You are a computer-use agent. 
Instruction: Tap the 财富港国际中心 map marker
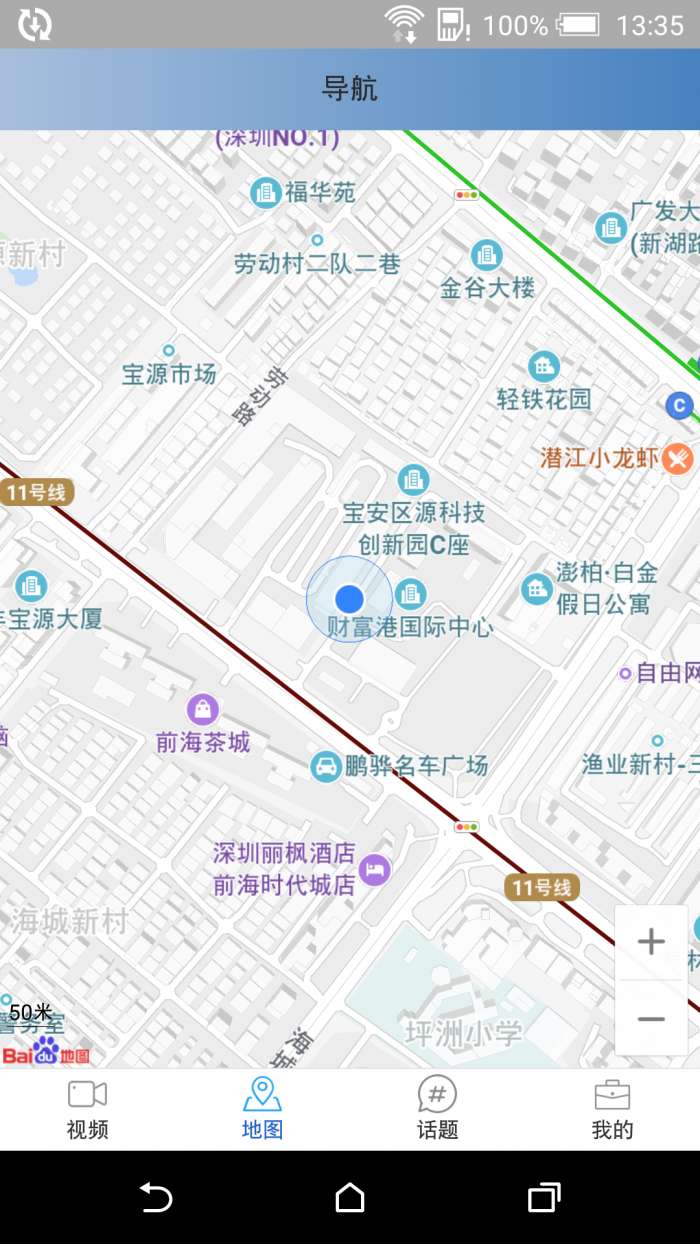(410, 594)
